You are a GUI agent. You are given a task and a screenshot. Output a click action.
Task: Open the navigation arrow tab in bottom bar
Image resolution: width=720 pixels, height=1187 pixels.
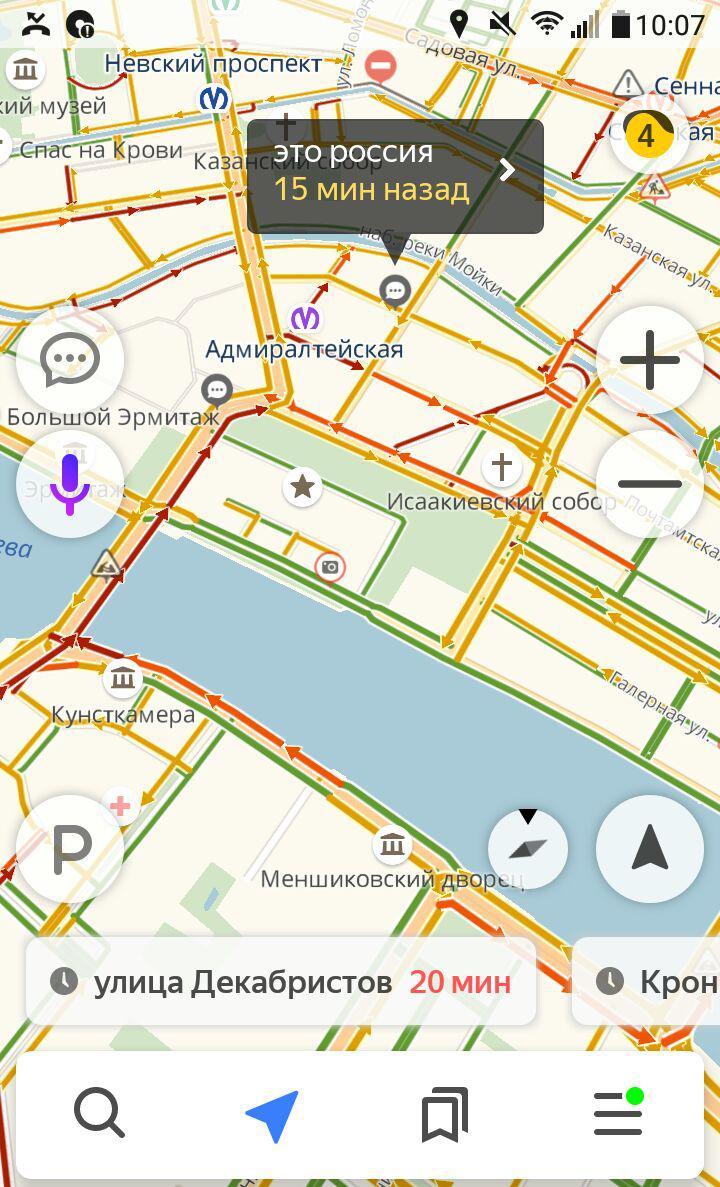click(272, 1115)
